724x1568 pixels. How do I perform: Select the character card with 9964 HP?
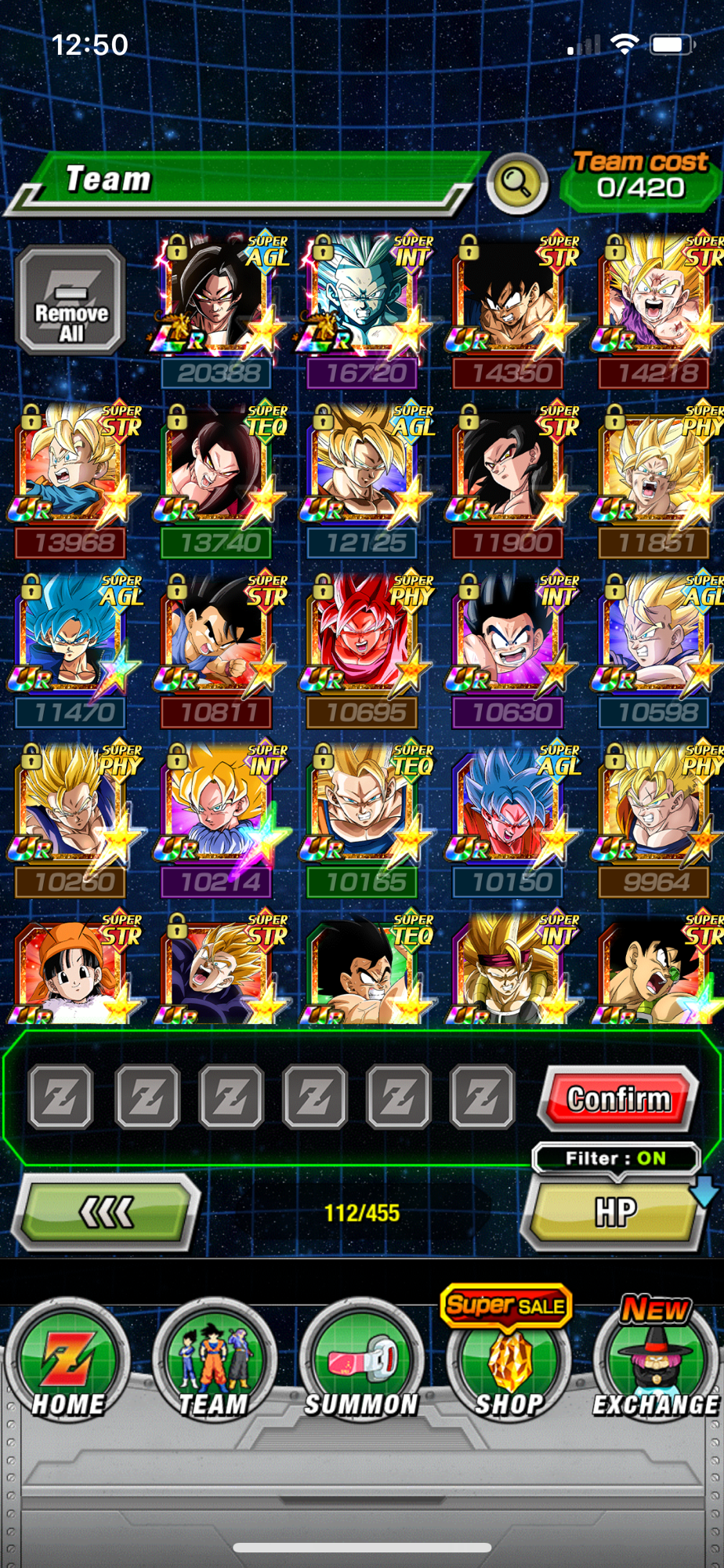[x=655, y=806]
